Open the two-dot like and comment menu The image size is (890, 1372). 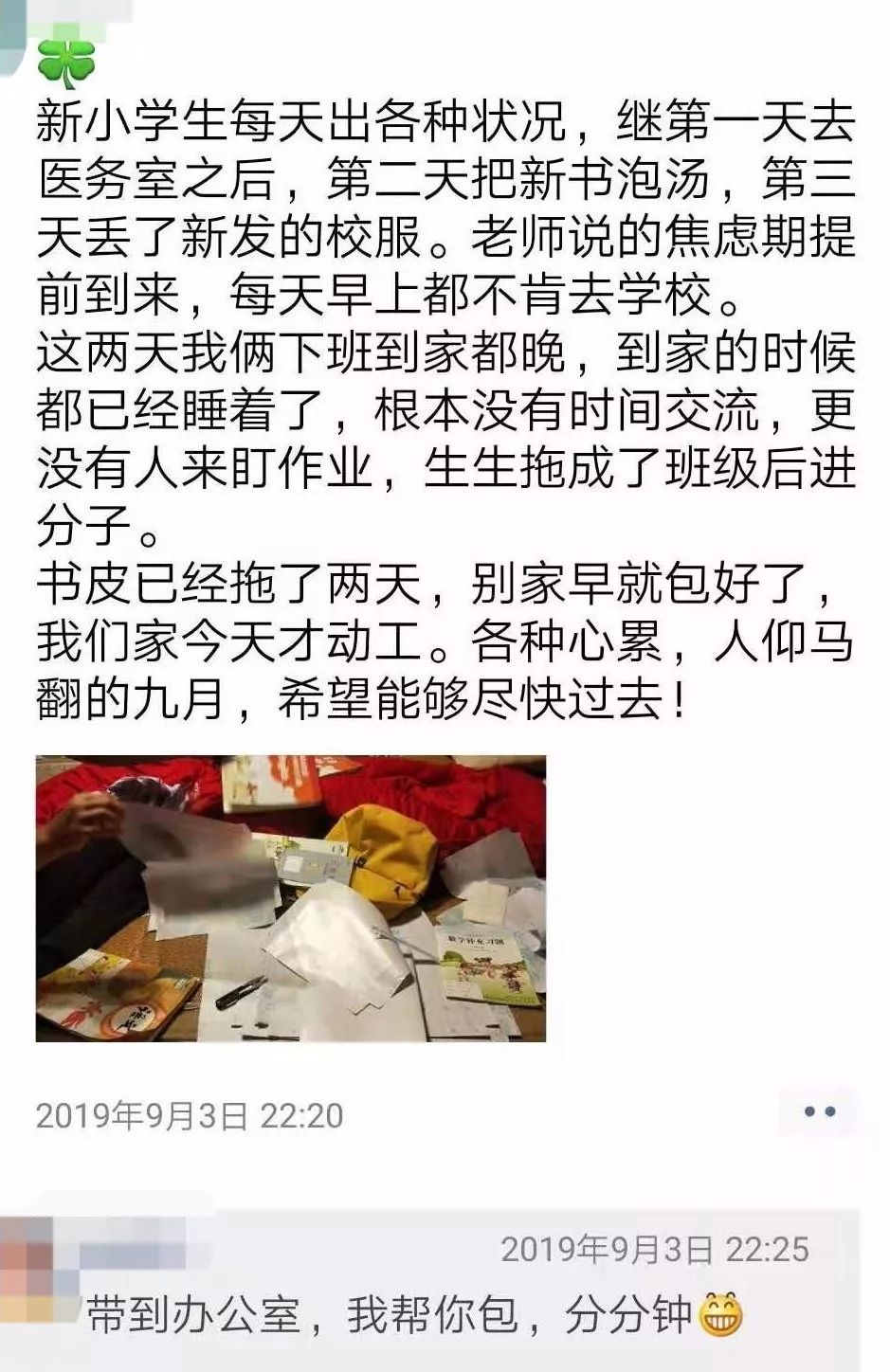pyautogui.click(x=819, y=1111)
